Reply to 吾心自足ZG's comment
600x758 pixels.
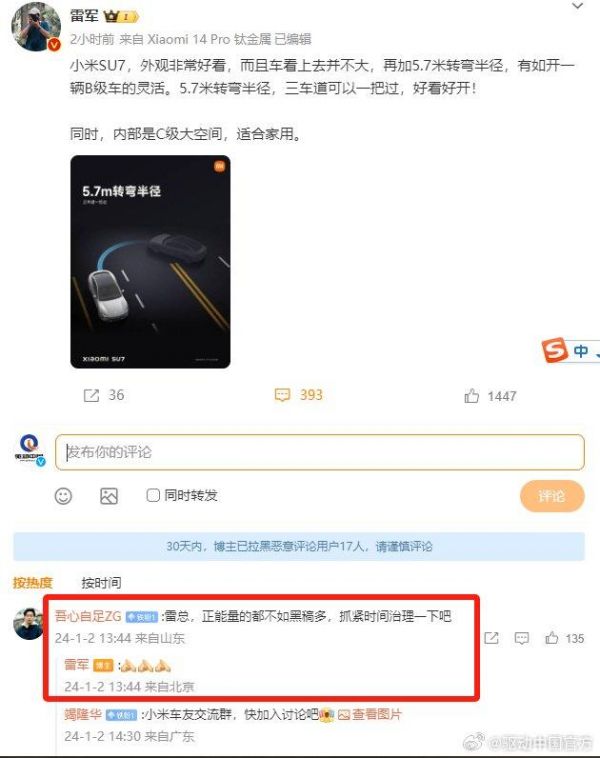[x=521, y=638]
